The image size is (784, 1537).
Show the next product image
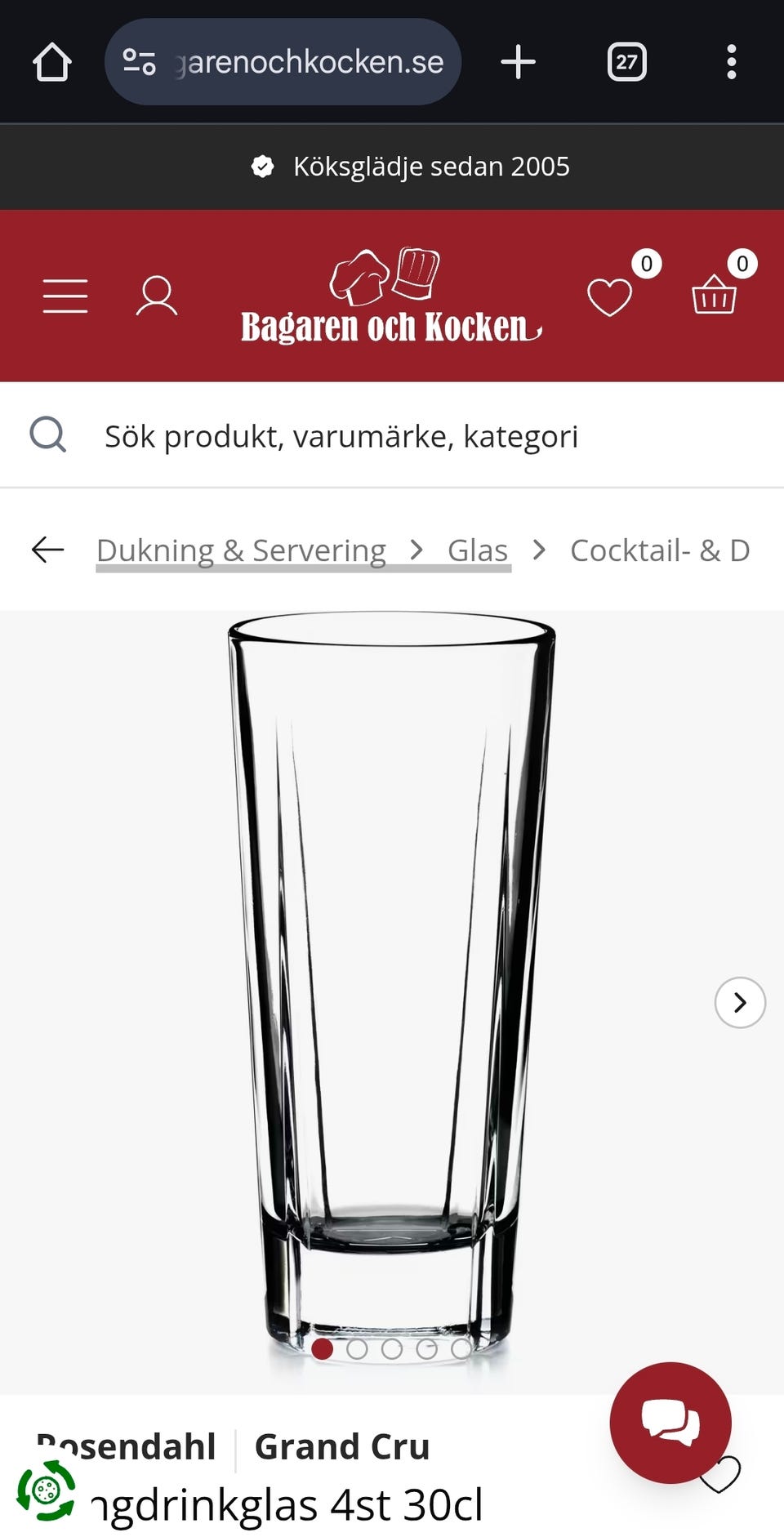click(x=740, y=1002)
